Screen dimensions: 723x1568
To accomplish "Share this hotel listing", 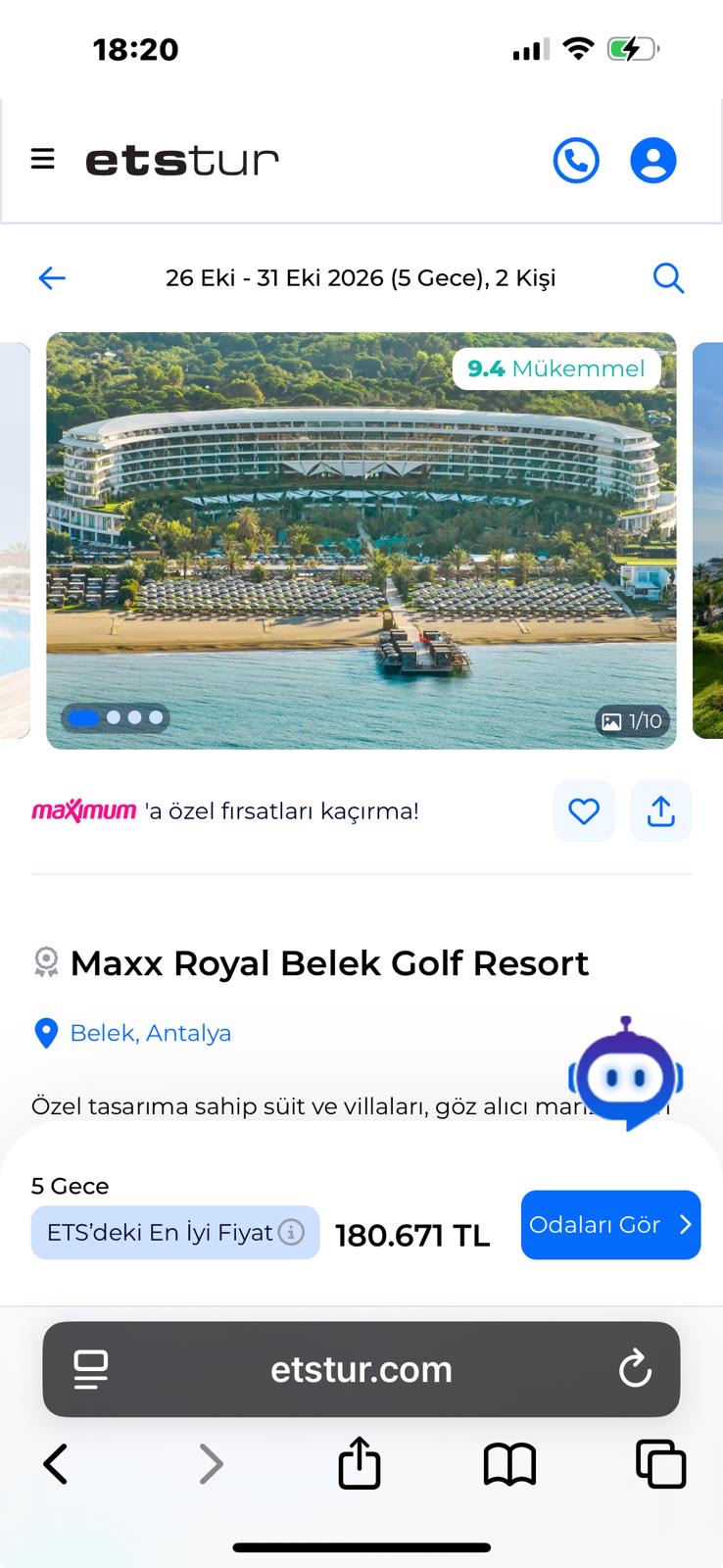I will click(x=661, y=811).
